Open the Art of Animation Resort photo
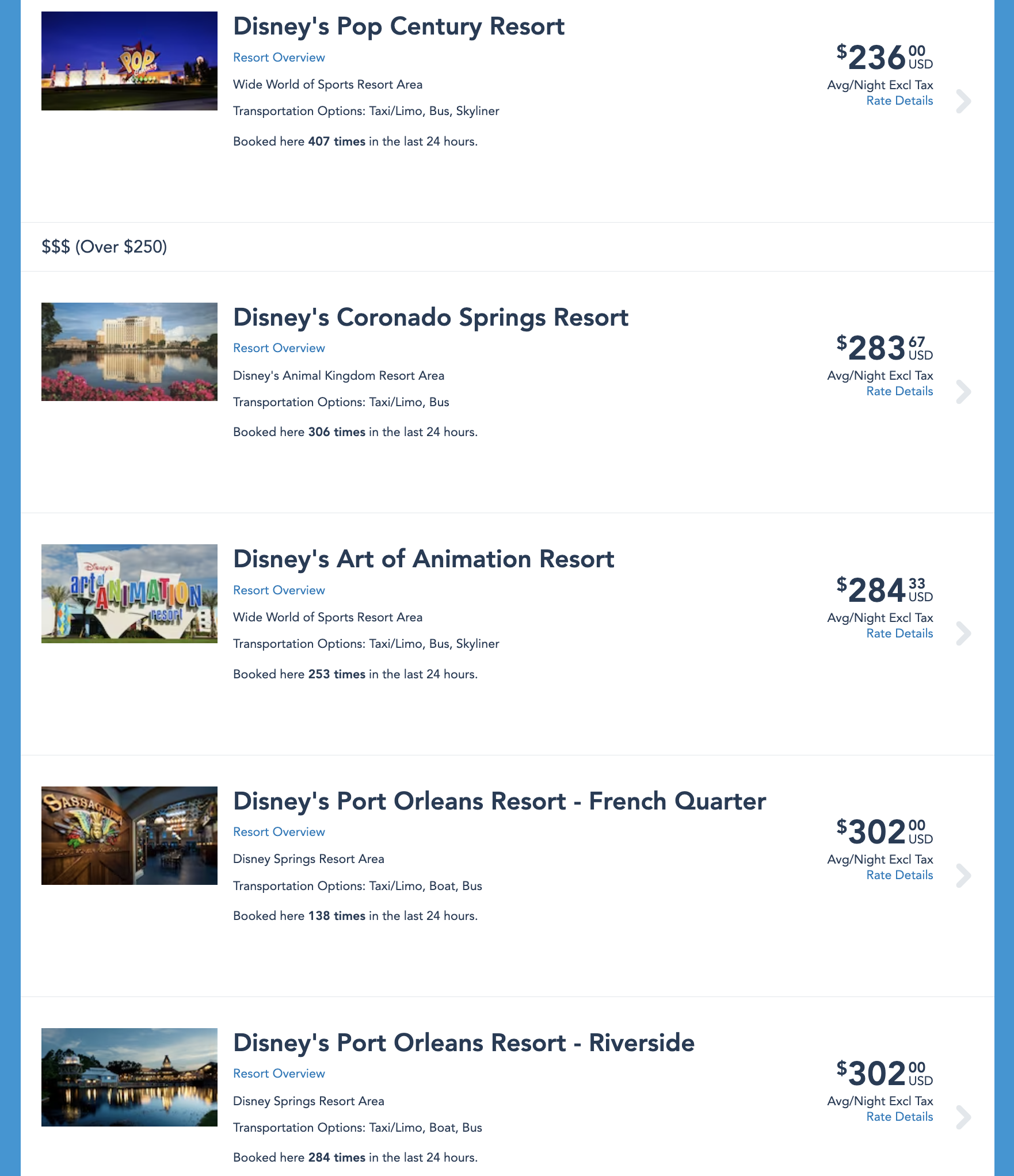Screen dimensions: 1014x1176 coord(129,594)
